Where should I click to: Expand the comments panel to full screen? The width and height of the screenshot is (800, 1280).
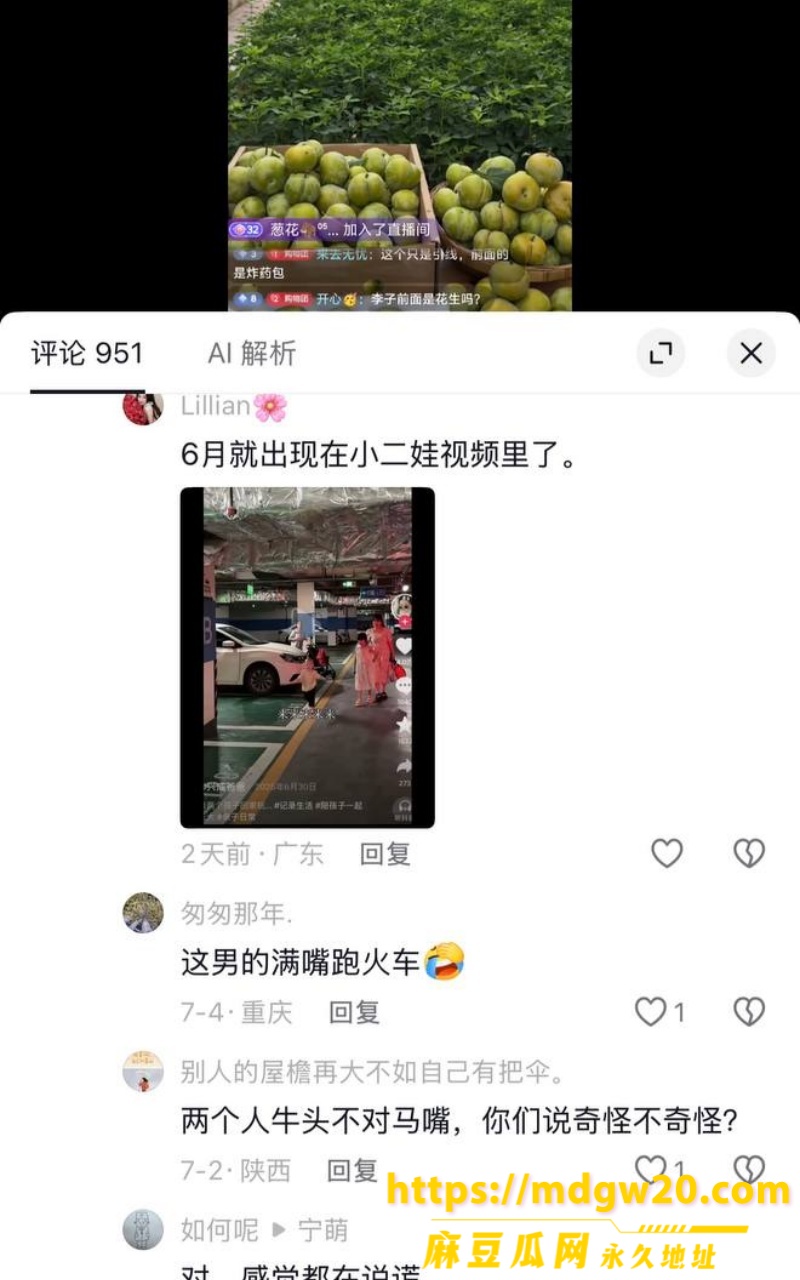tap(661, 353)
